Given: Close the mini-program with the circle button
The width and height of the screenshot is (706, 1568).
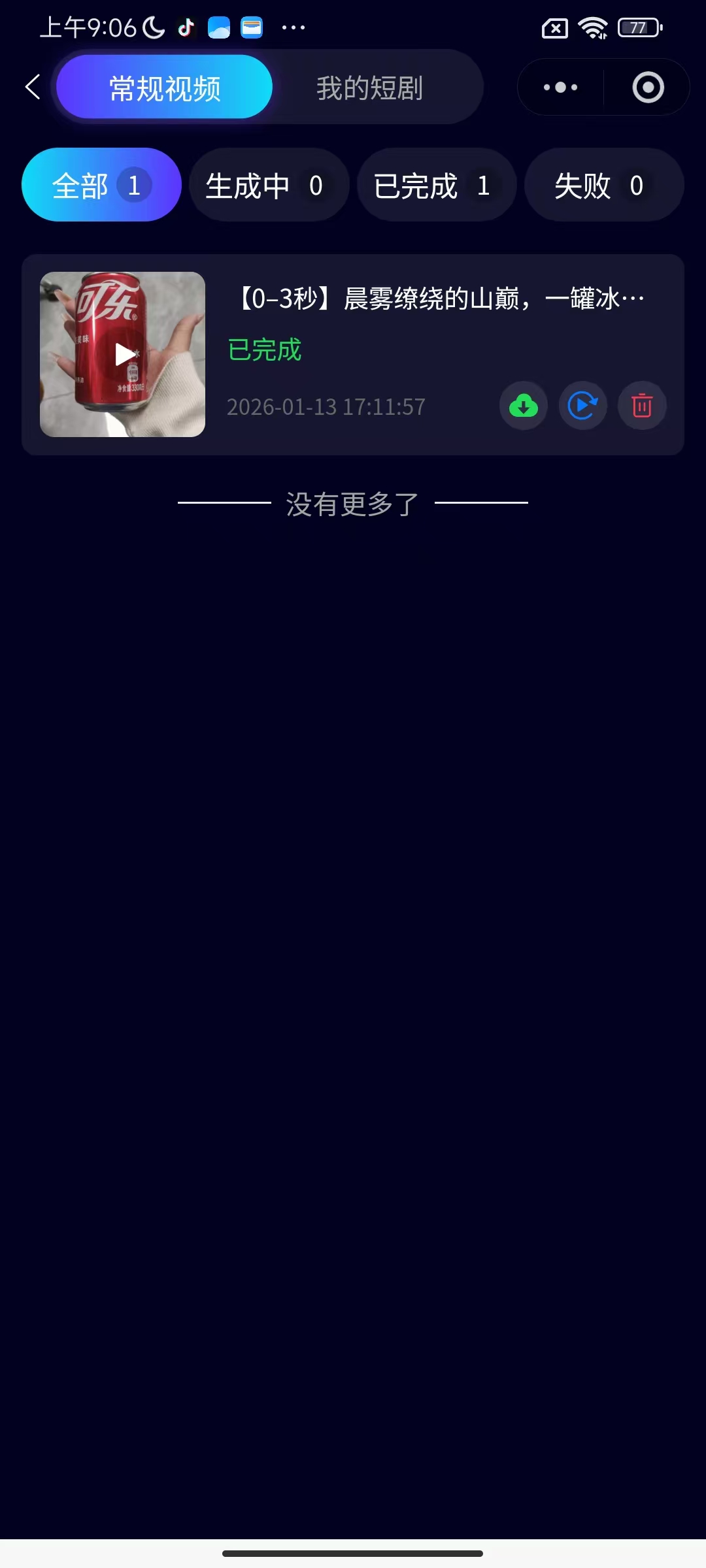Looking at the screenshot, I should [648, 88].
